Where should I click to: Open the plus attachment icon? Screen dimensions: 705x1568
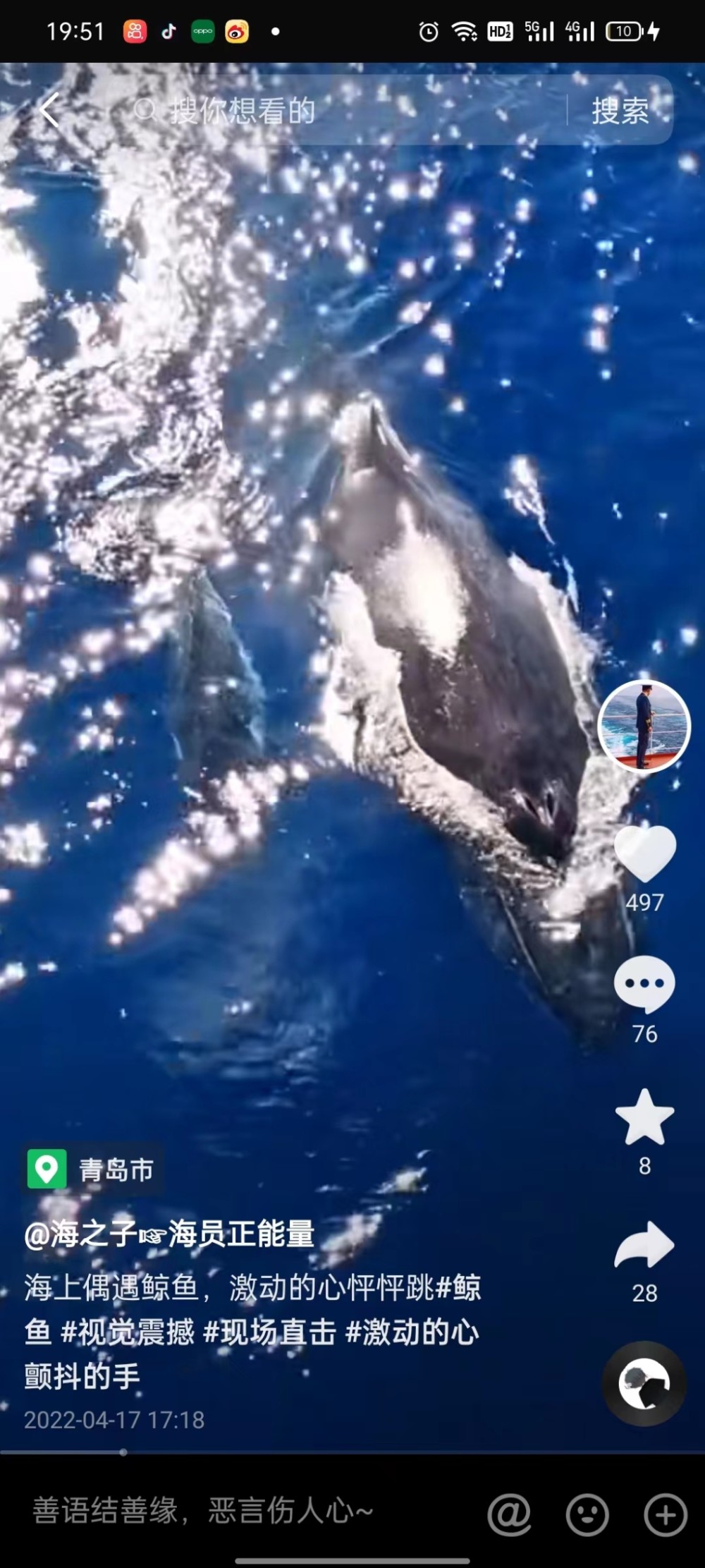point(665,1514)
